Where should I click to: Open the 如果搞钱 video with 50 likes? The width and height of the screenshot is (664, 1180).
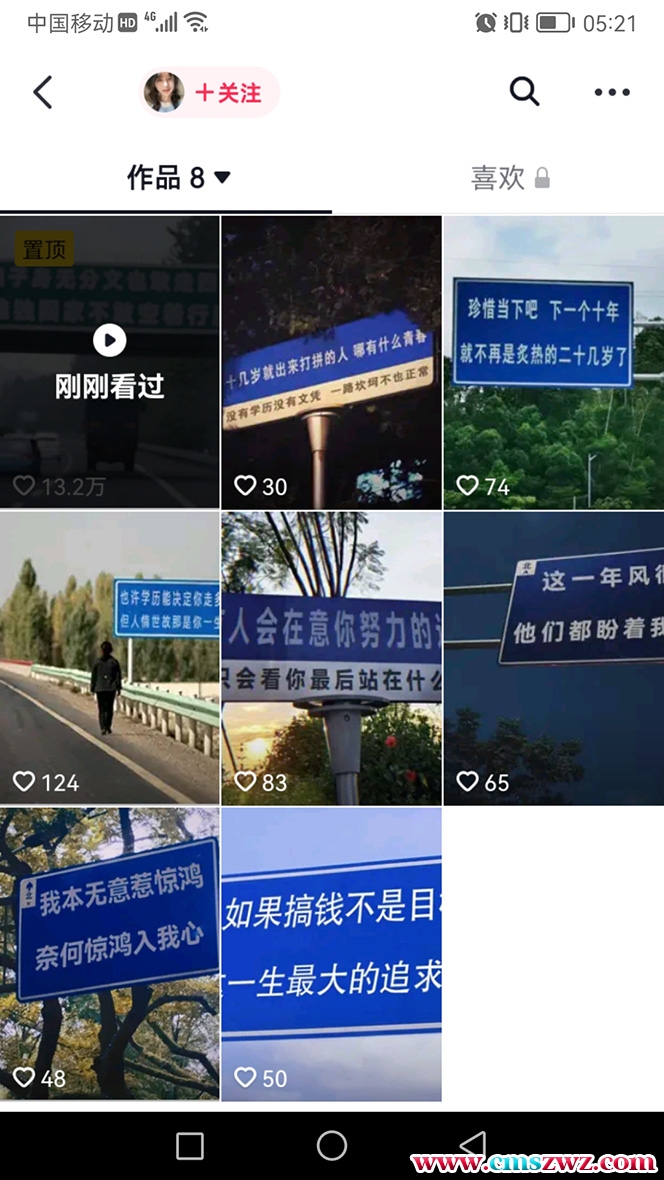pos(331,953)
